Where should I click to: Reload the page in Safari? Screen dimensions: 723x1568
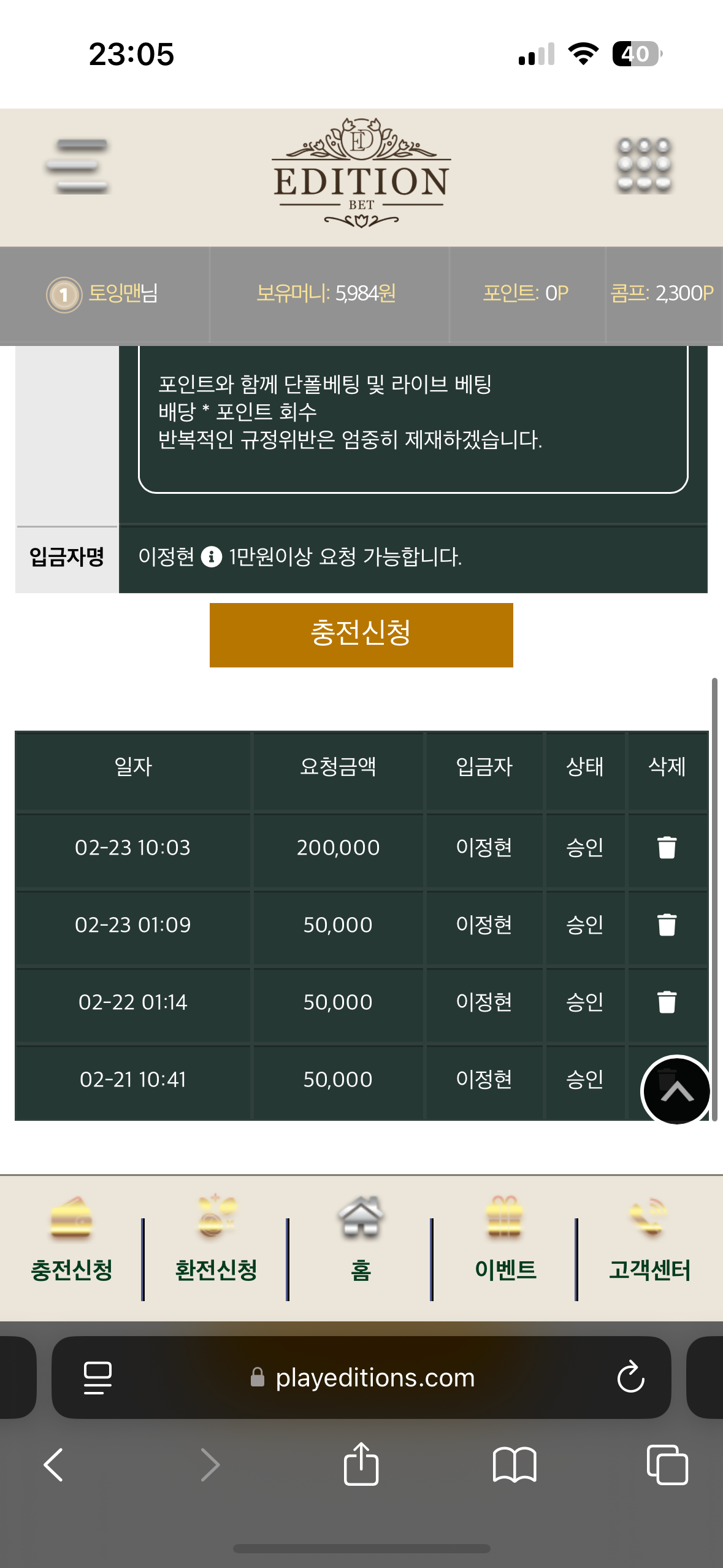(x=630, y=1377)
